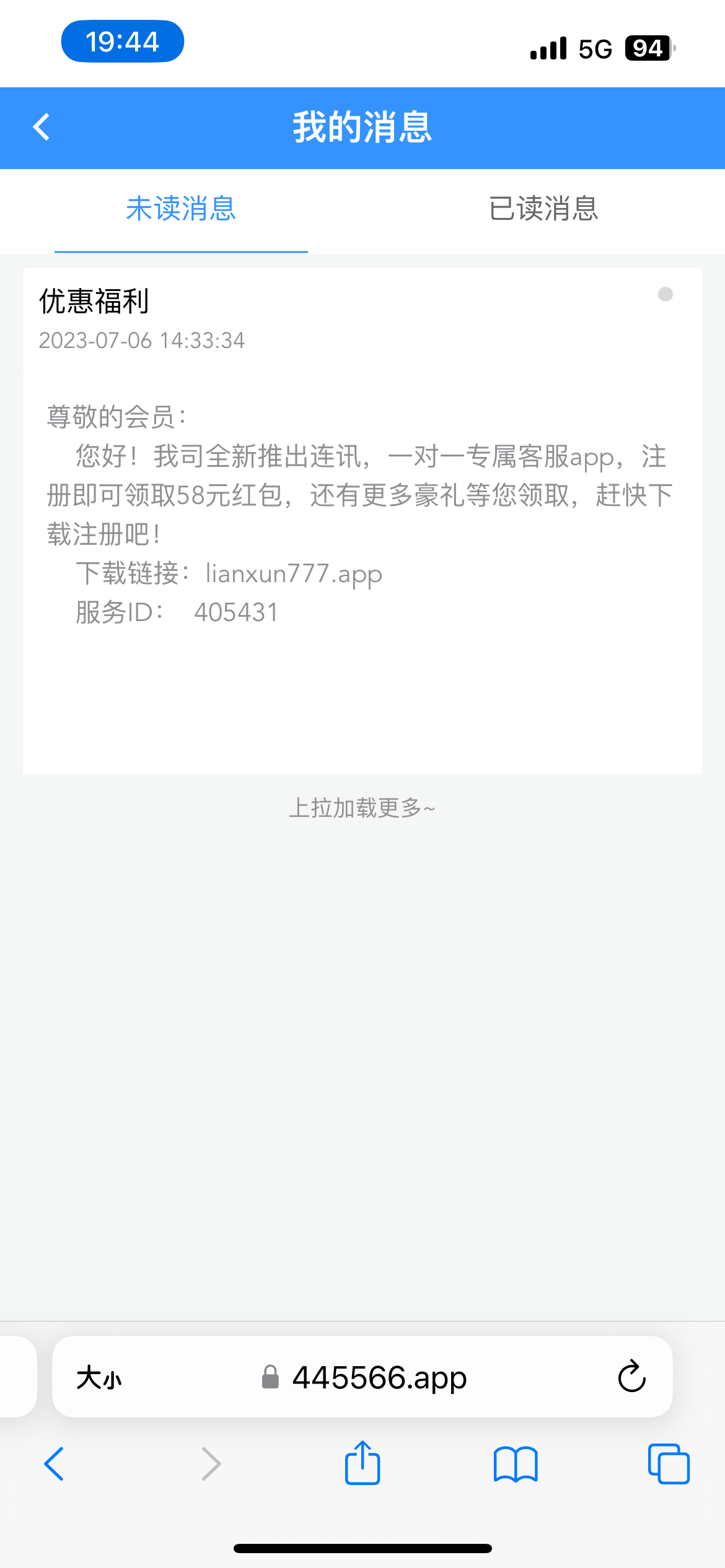Open the 大小 text size menu
The height and width of the screenshot is (1568, 725).
[99, 1378]
